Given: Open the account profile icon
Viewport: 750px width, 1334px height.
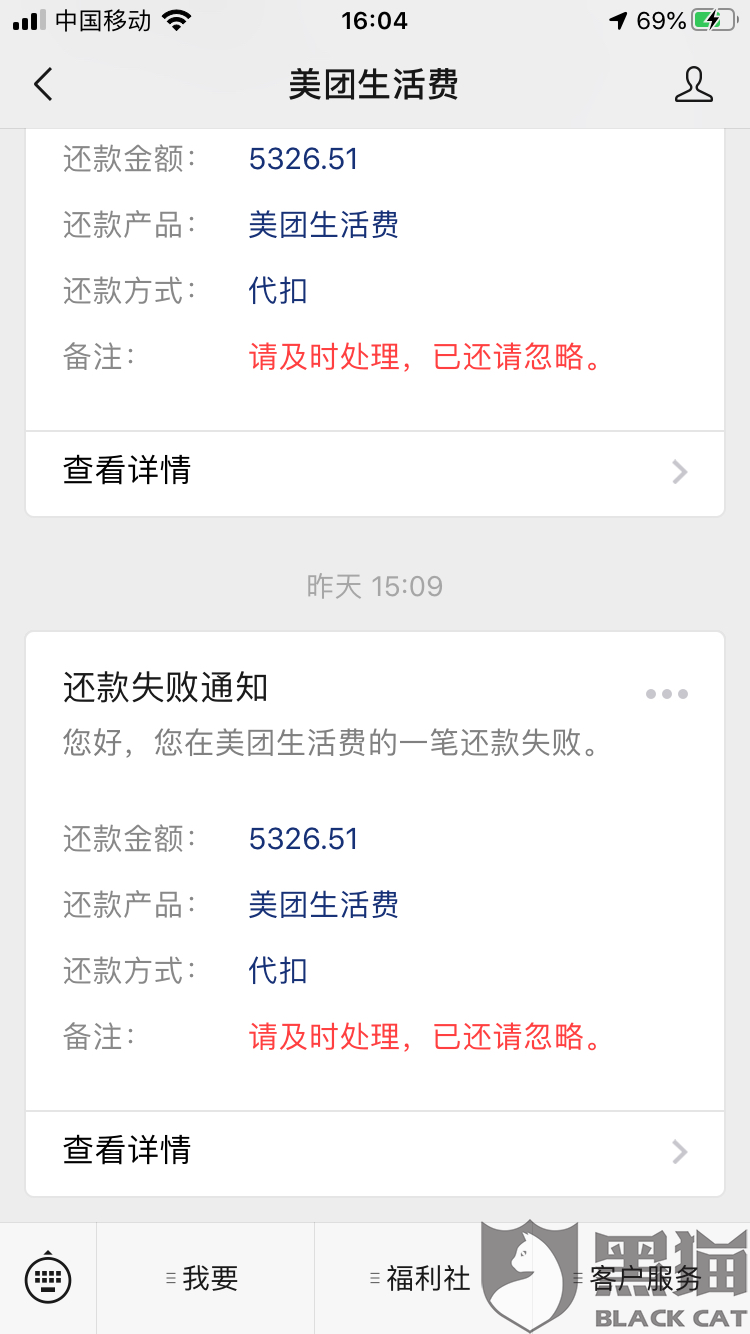Looking at the screenshot, I should point(693,85).
